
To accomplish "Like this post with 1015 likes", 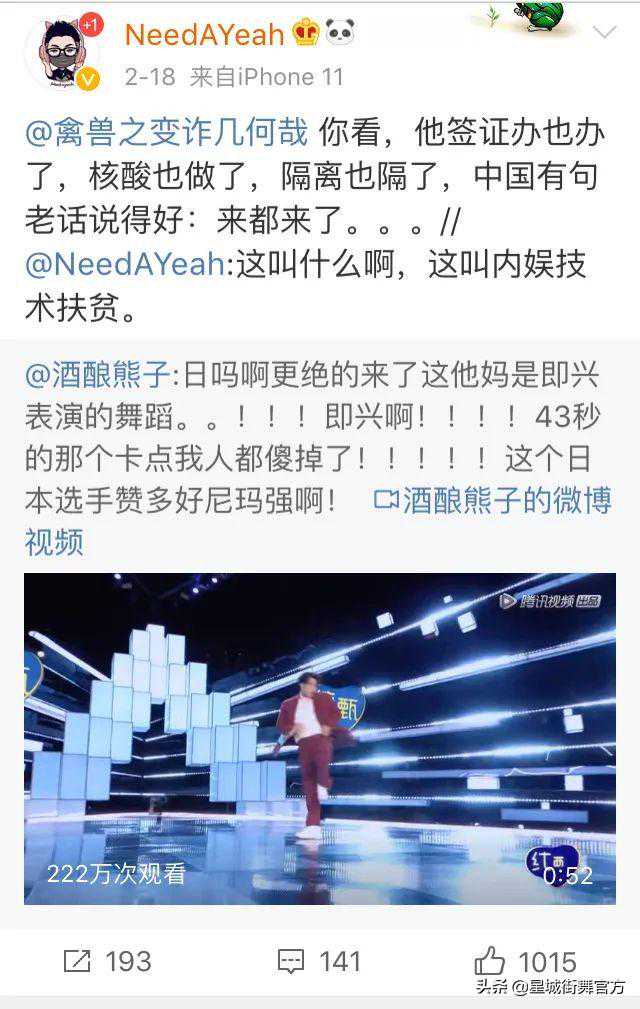I will pos(526,962).
